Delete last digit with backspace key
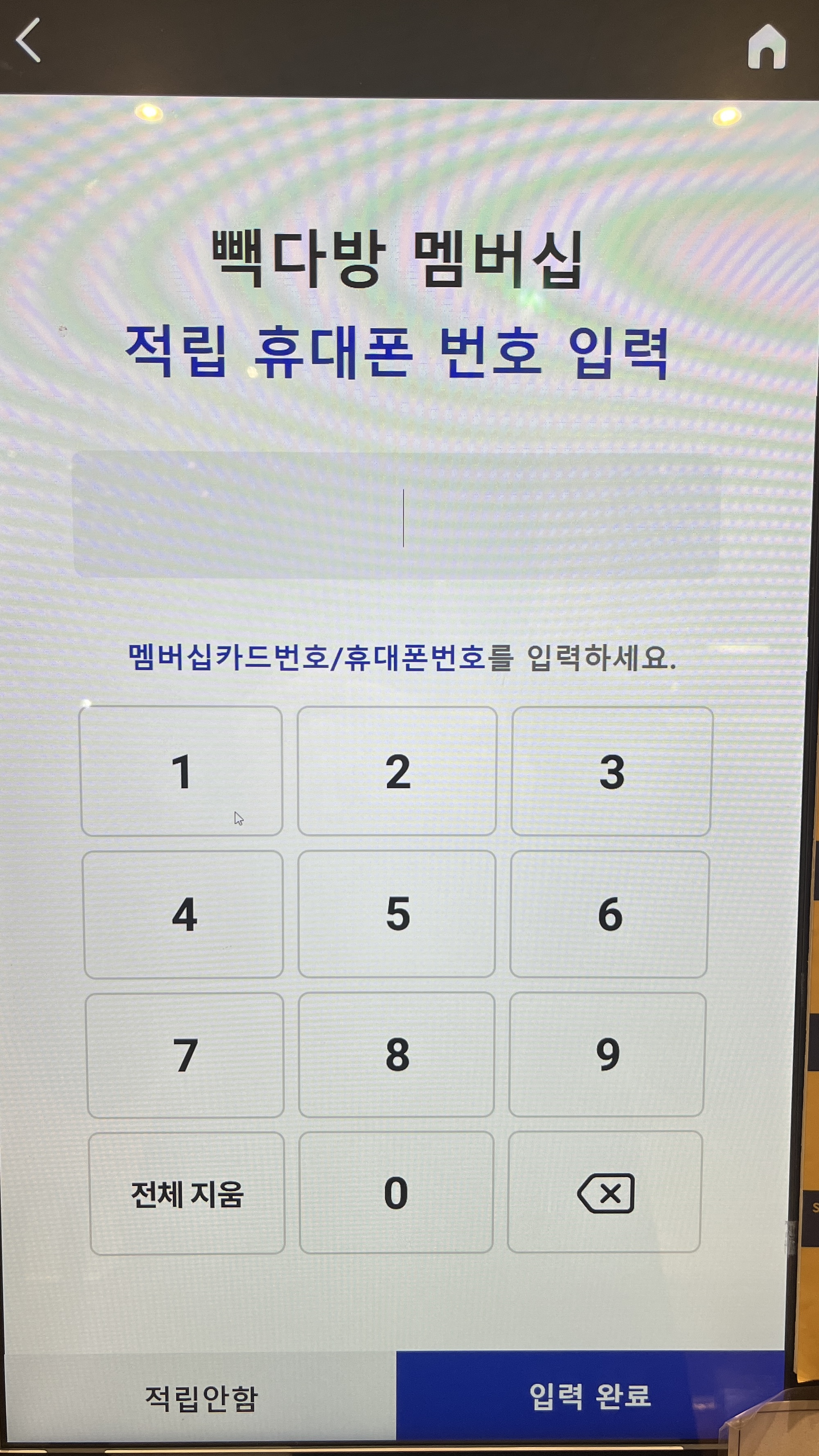 [605, 1193]
